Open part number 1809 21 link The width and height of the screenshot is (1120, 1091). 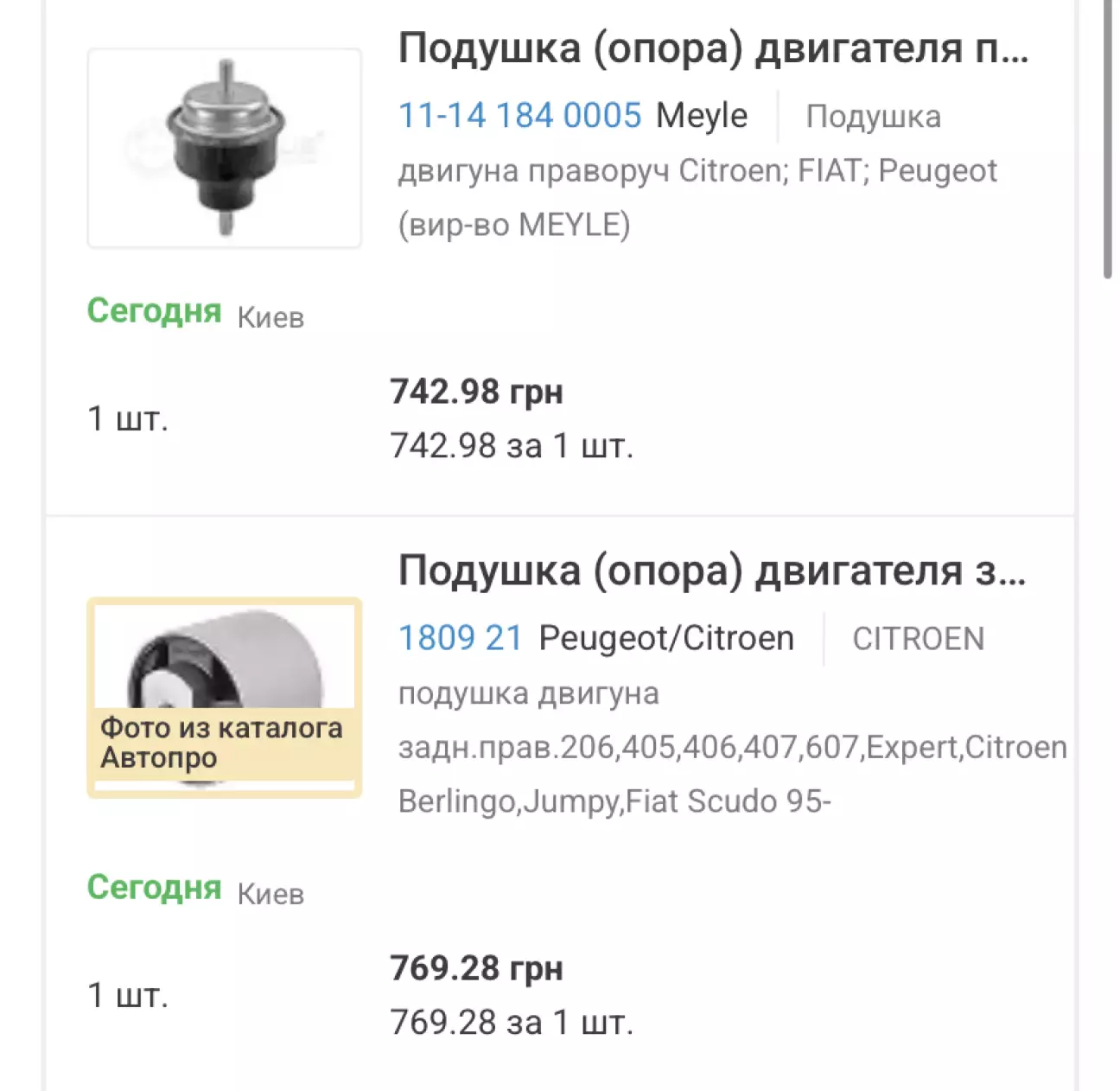[460, 639]
